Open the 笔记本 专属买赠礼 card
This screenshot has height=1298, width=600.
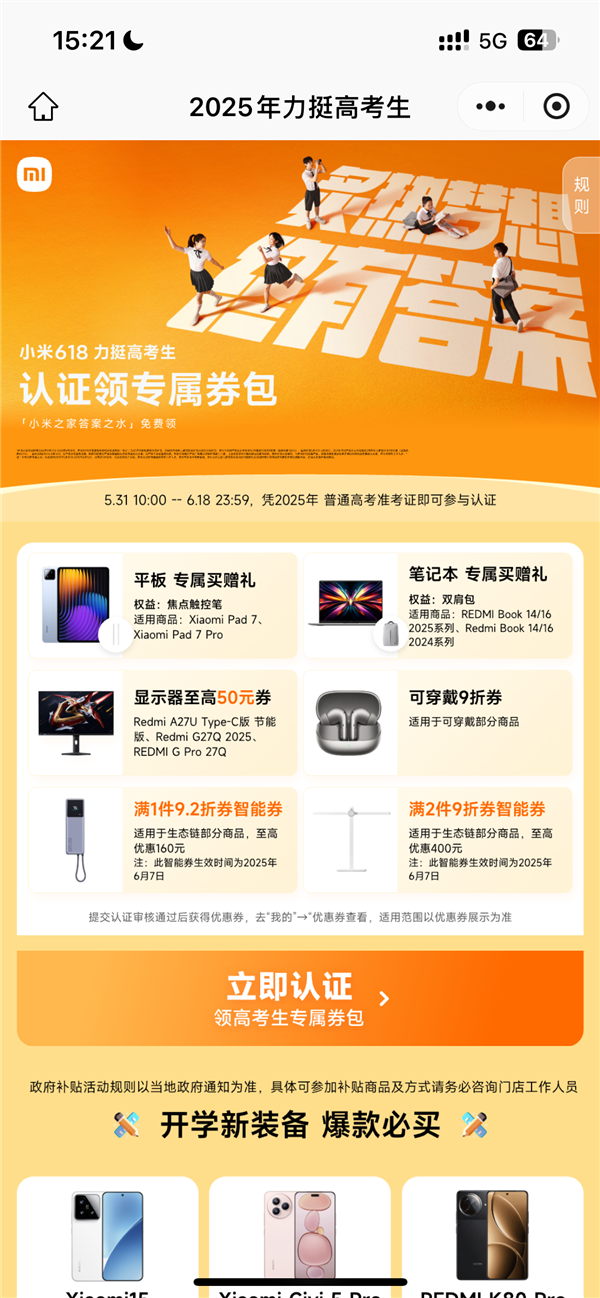438,605
